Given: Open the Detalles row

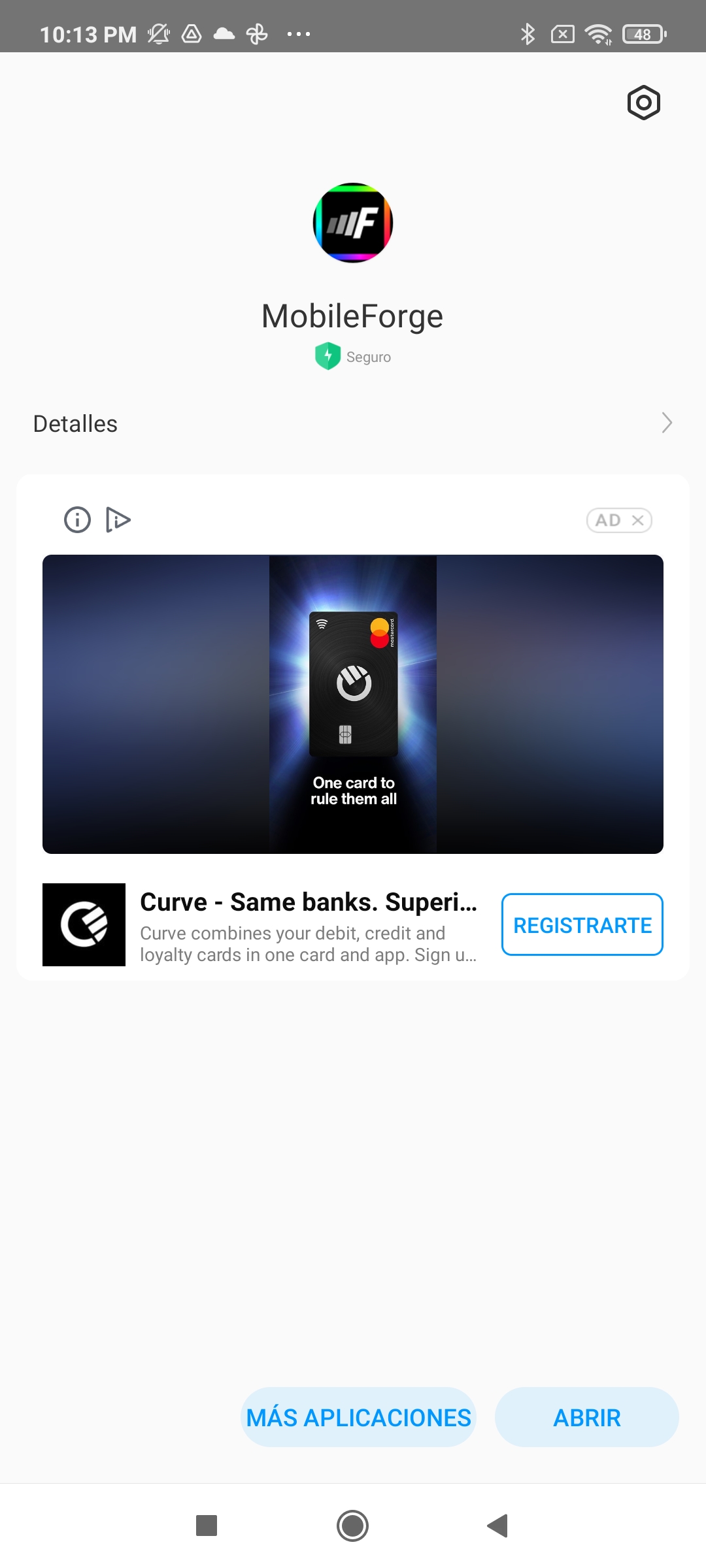Looking at the screenshot, I should [353, 423].
